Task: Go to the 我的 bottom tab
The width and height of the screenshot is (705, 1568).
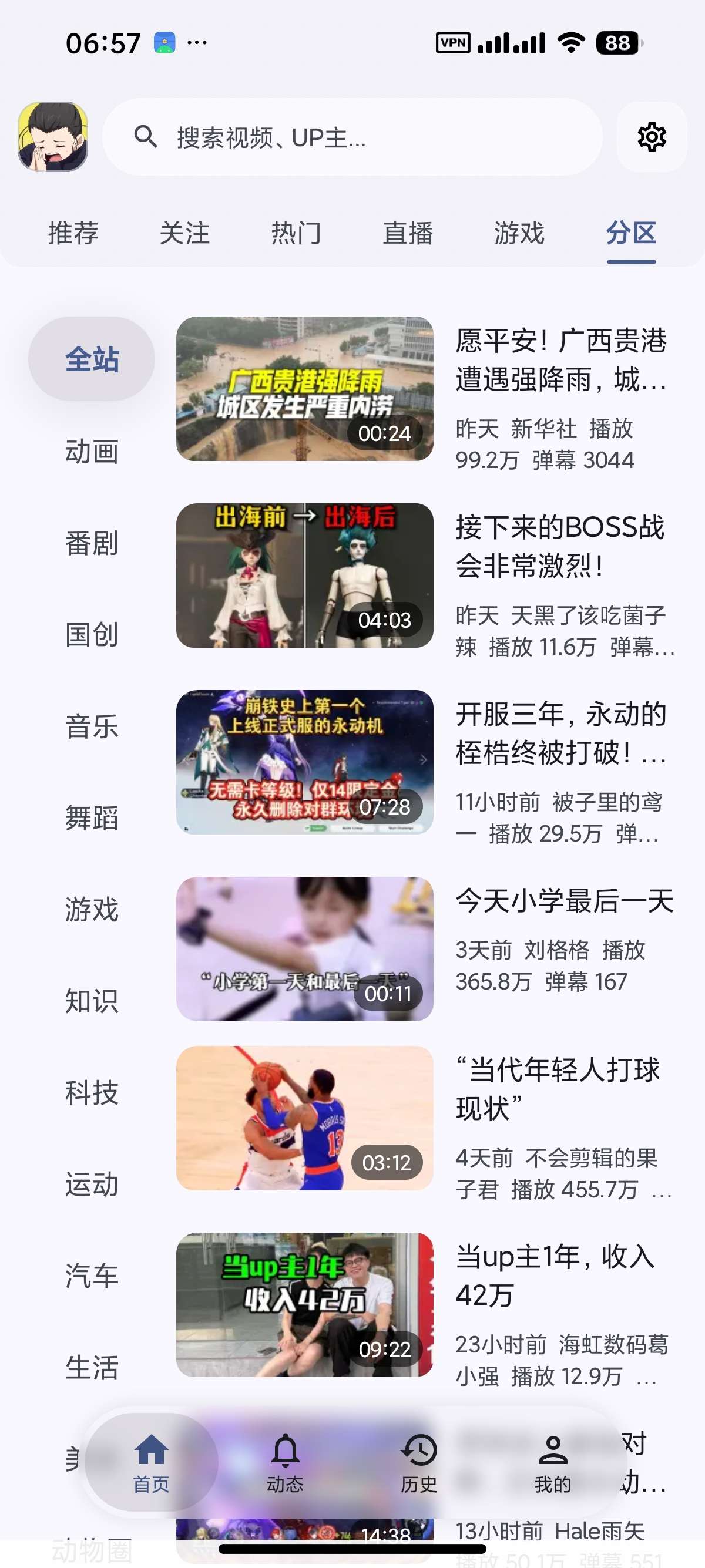Action: click(553, 1463)
